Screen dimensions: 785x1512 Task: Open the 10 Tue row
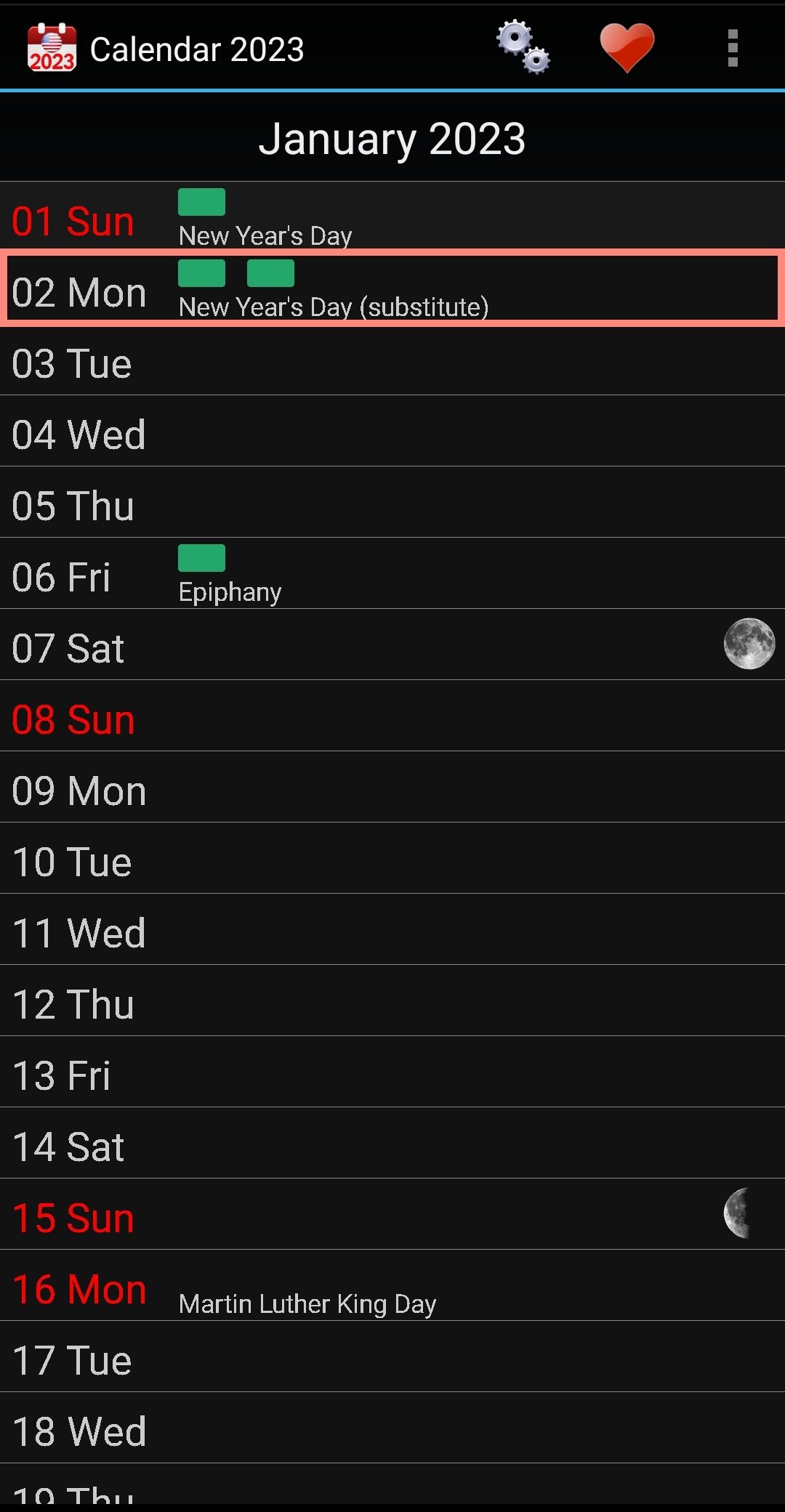pos(392,858)
